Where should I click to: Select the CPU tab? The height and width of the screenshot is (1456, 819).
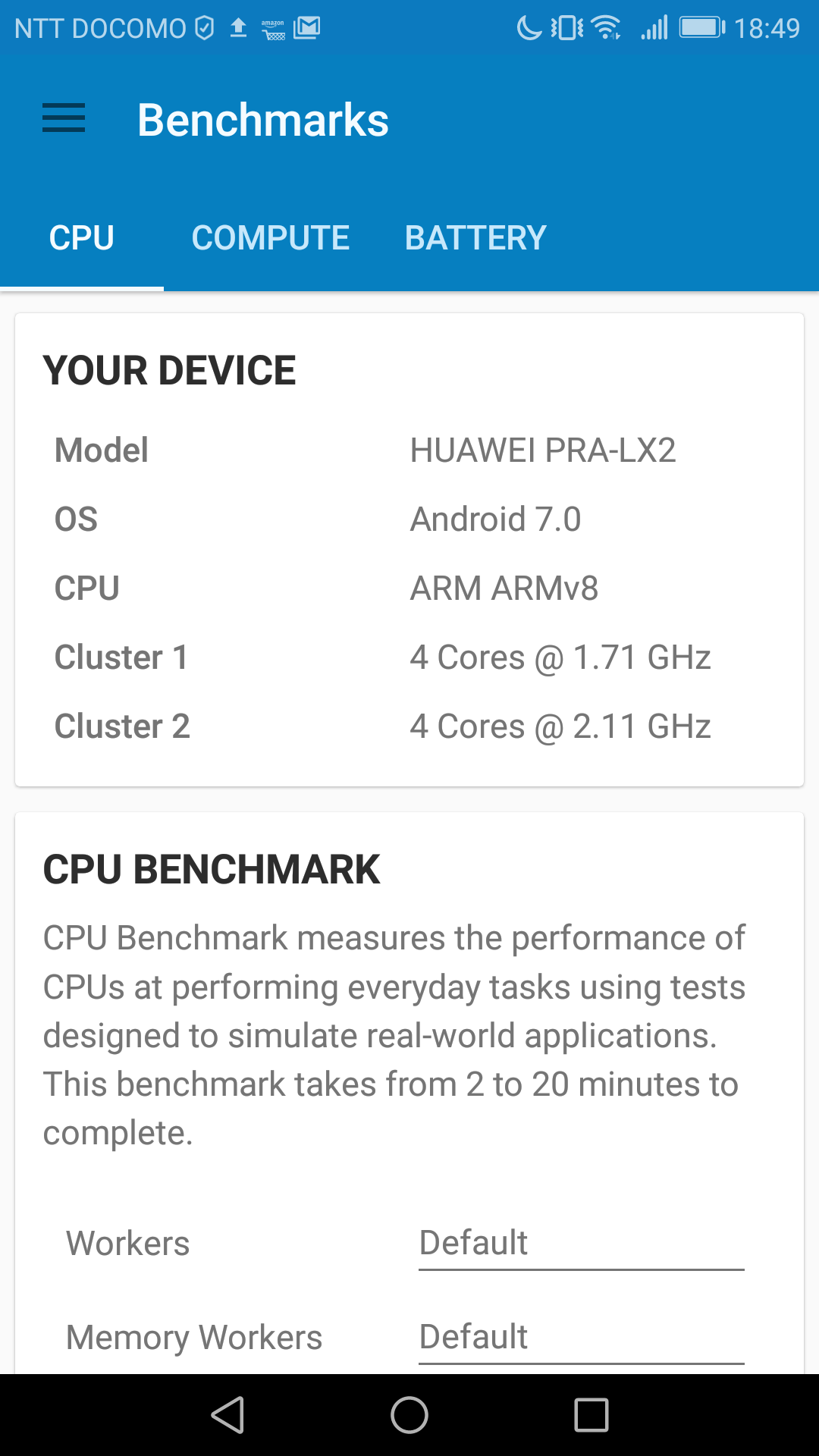point(82,238)
